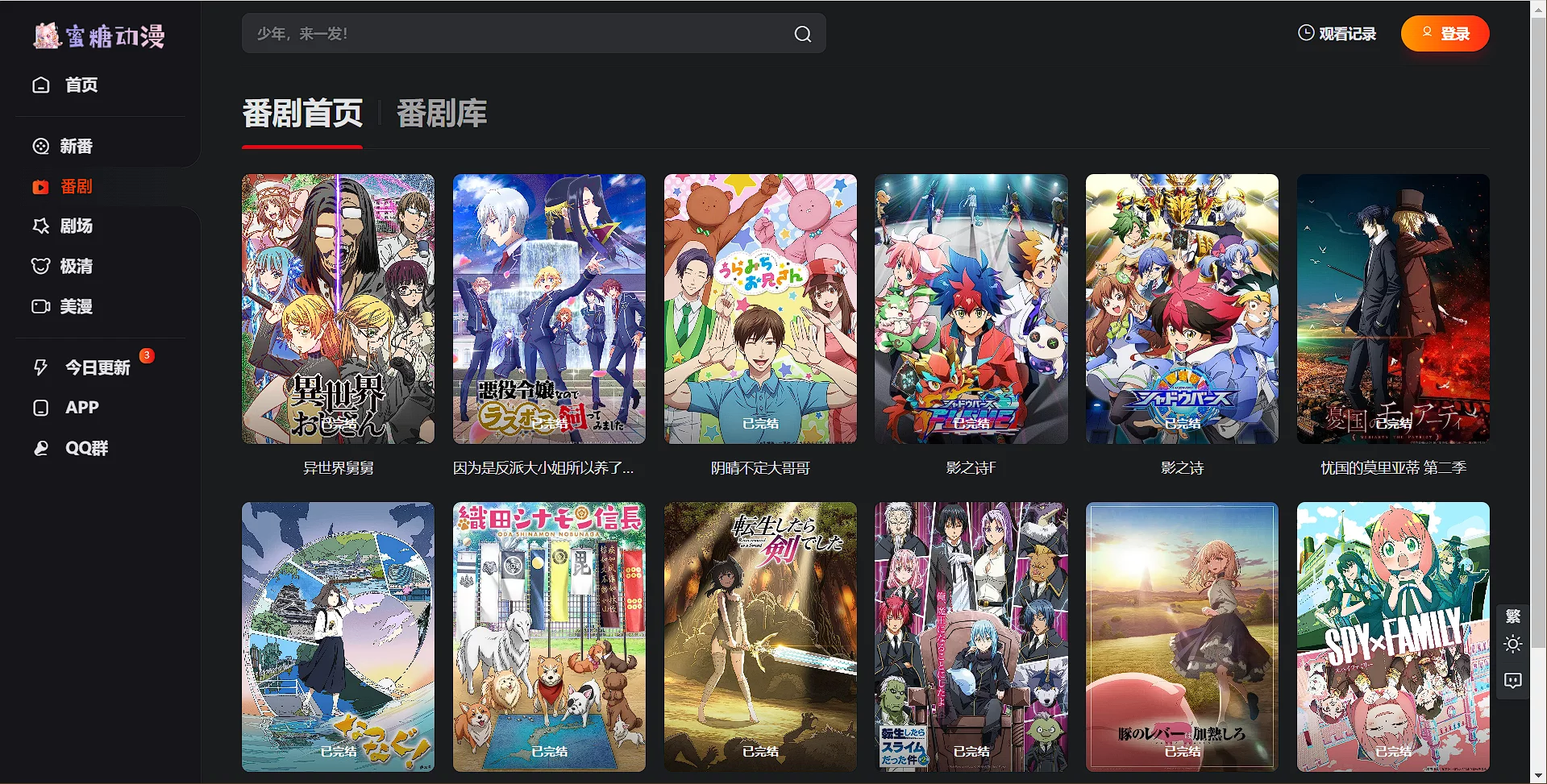Open the feedback message icon
The width and height of the screenshot is (1547, 784).
pos(1512,681)
